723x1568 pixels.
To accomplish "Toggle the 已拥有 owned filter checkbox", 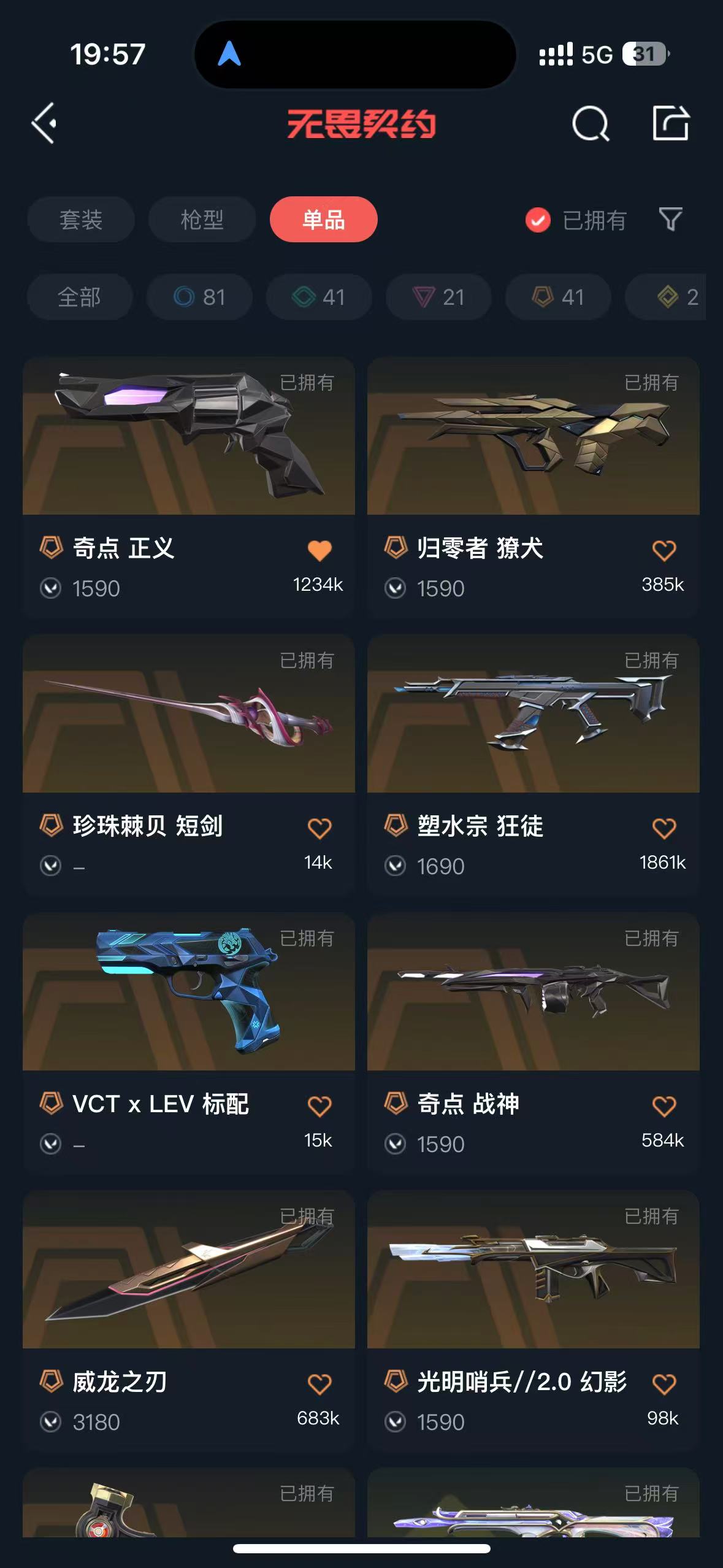I will click(x=538, y=220).
